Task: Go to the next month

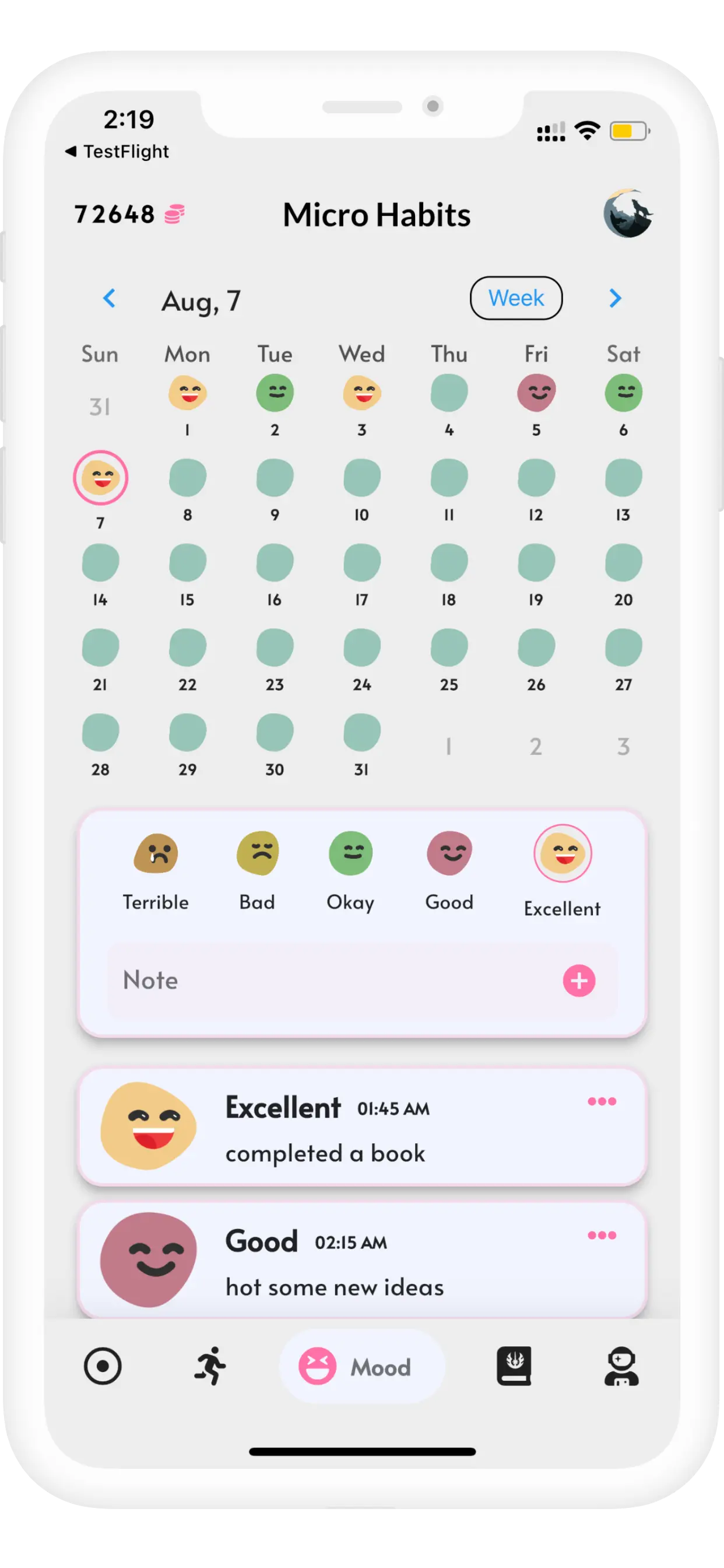Action: 615,298
